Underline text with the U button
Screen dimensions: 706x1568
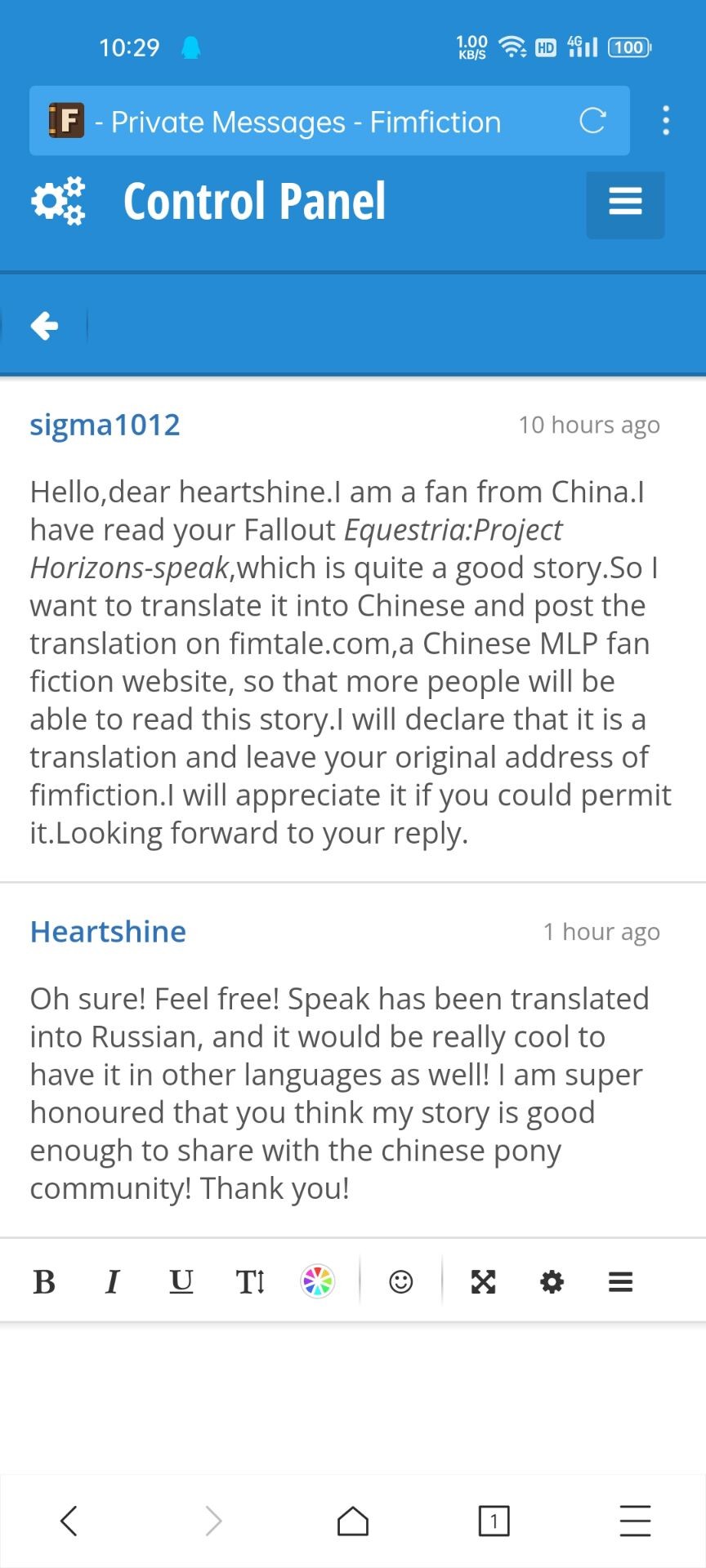point(181,1282)
